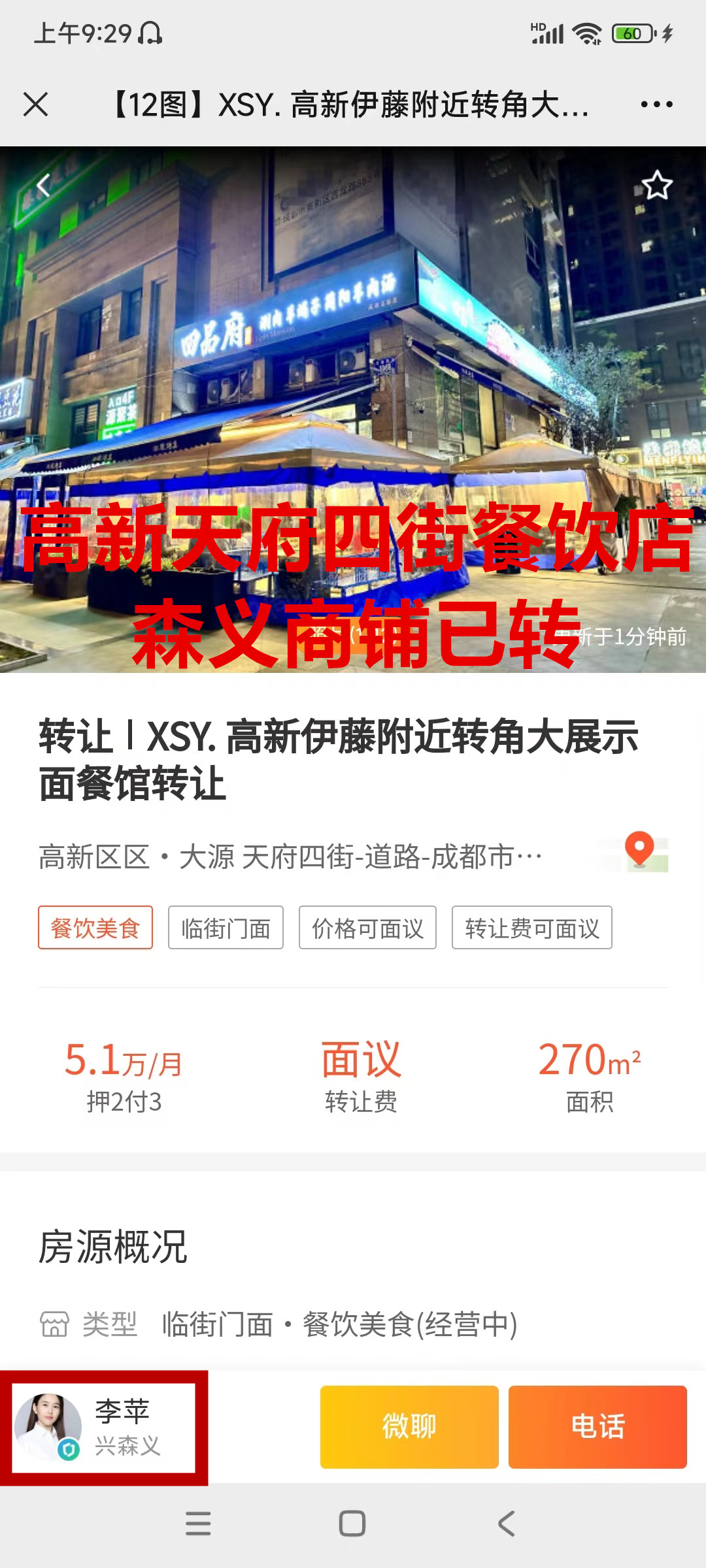Favorite this listing with the star icon
The height and width of the screenshot is (1568, 706).
(656, 186)
